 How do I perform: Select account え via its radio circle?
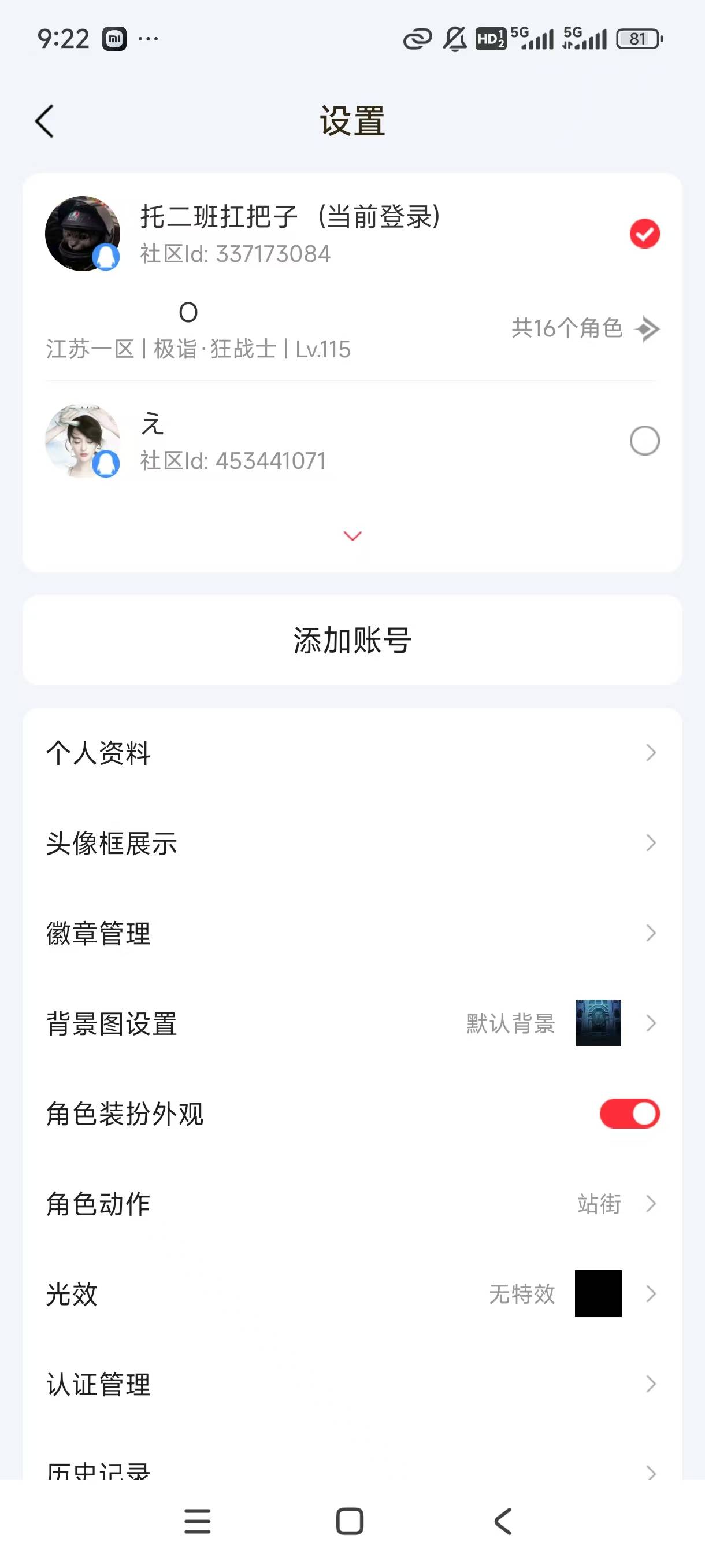coord(645,441)
